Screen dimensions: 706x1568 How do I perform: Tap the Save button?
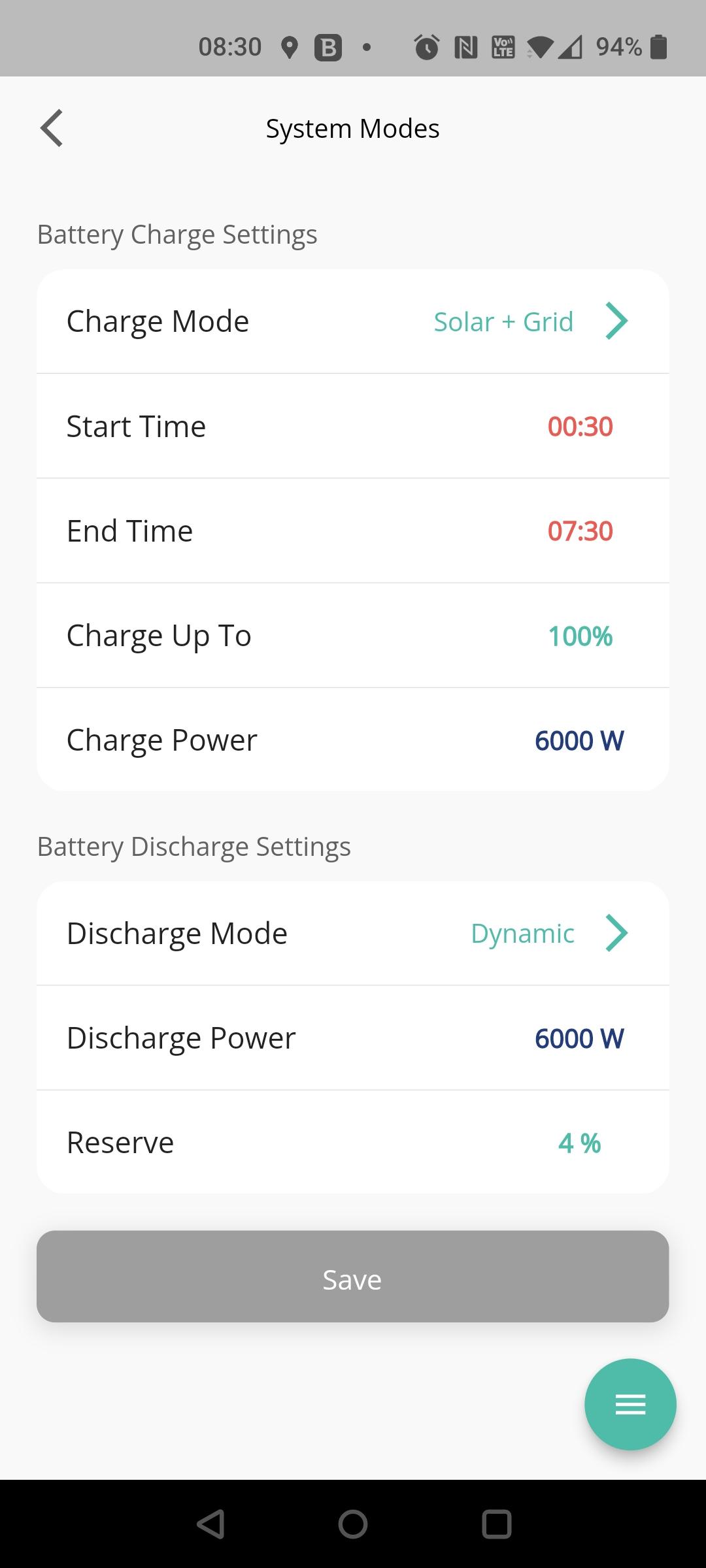(353, 1277)
